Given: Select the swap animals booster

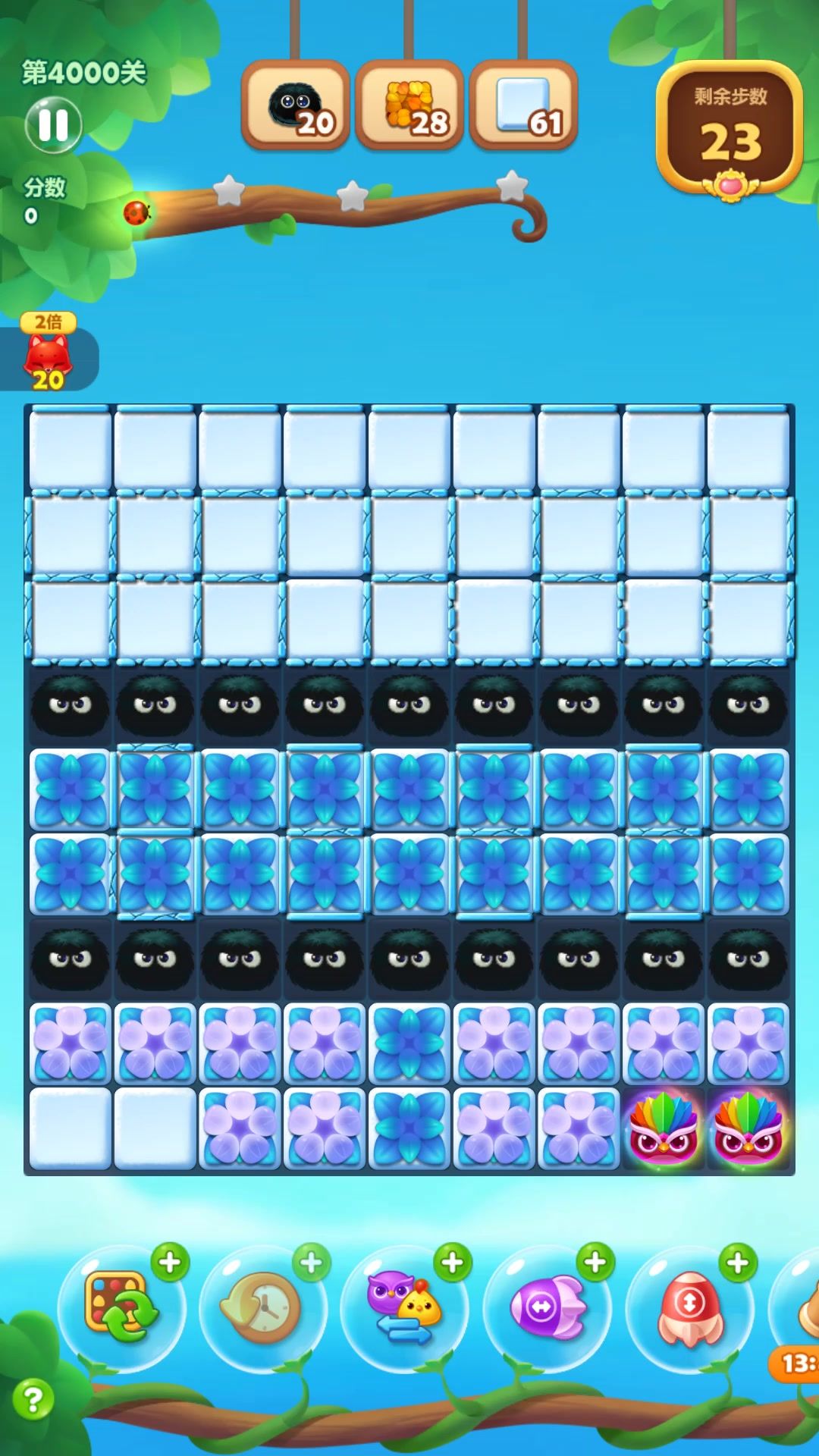Looking at the screenshot, I should tap(404, 1307).
